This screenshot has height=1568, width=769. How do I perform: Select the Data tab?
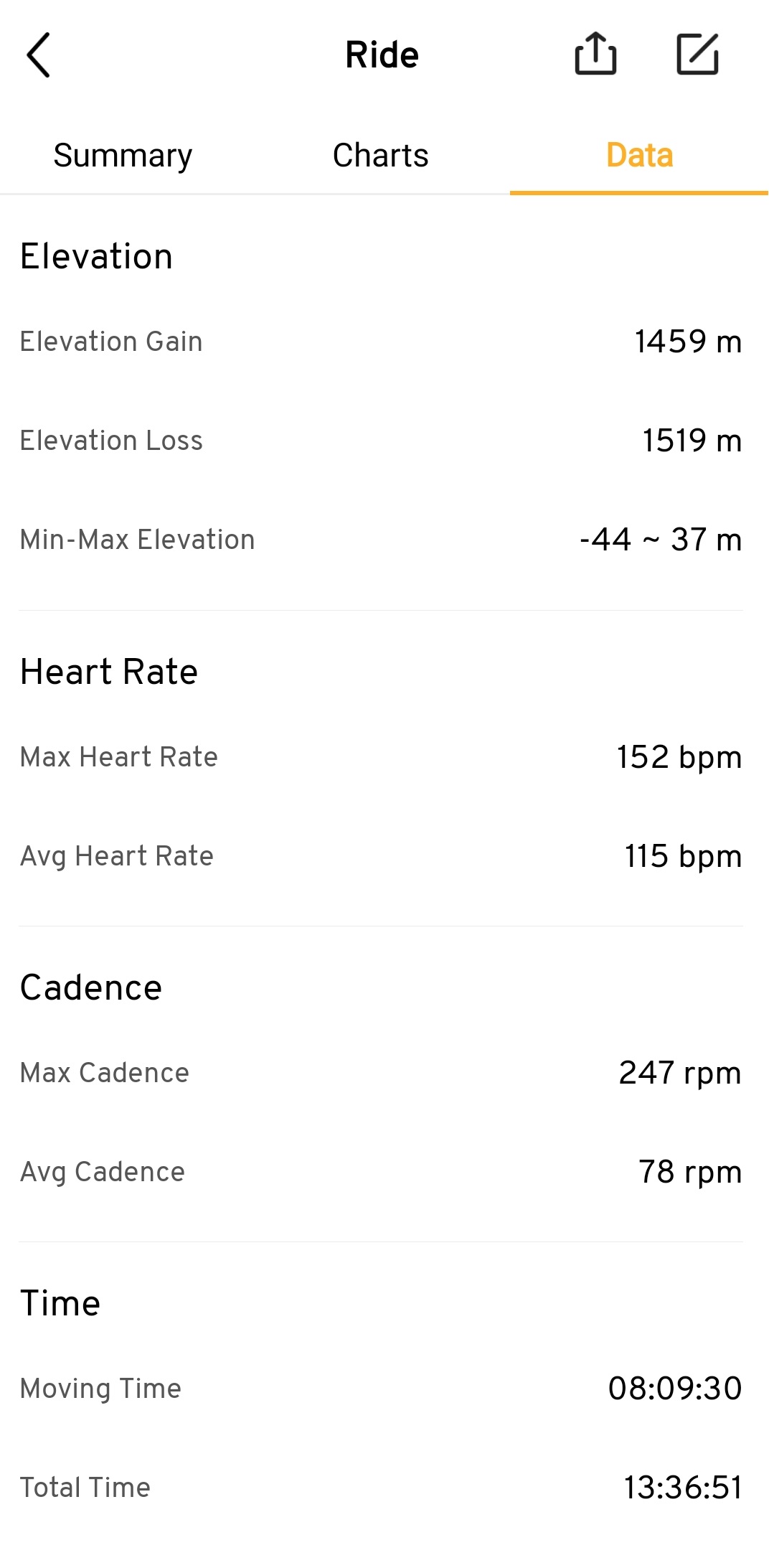(x=639, y=156)
